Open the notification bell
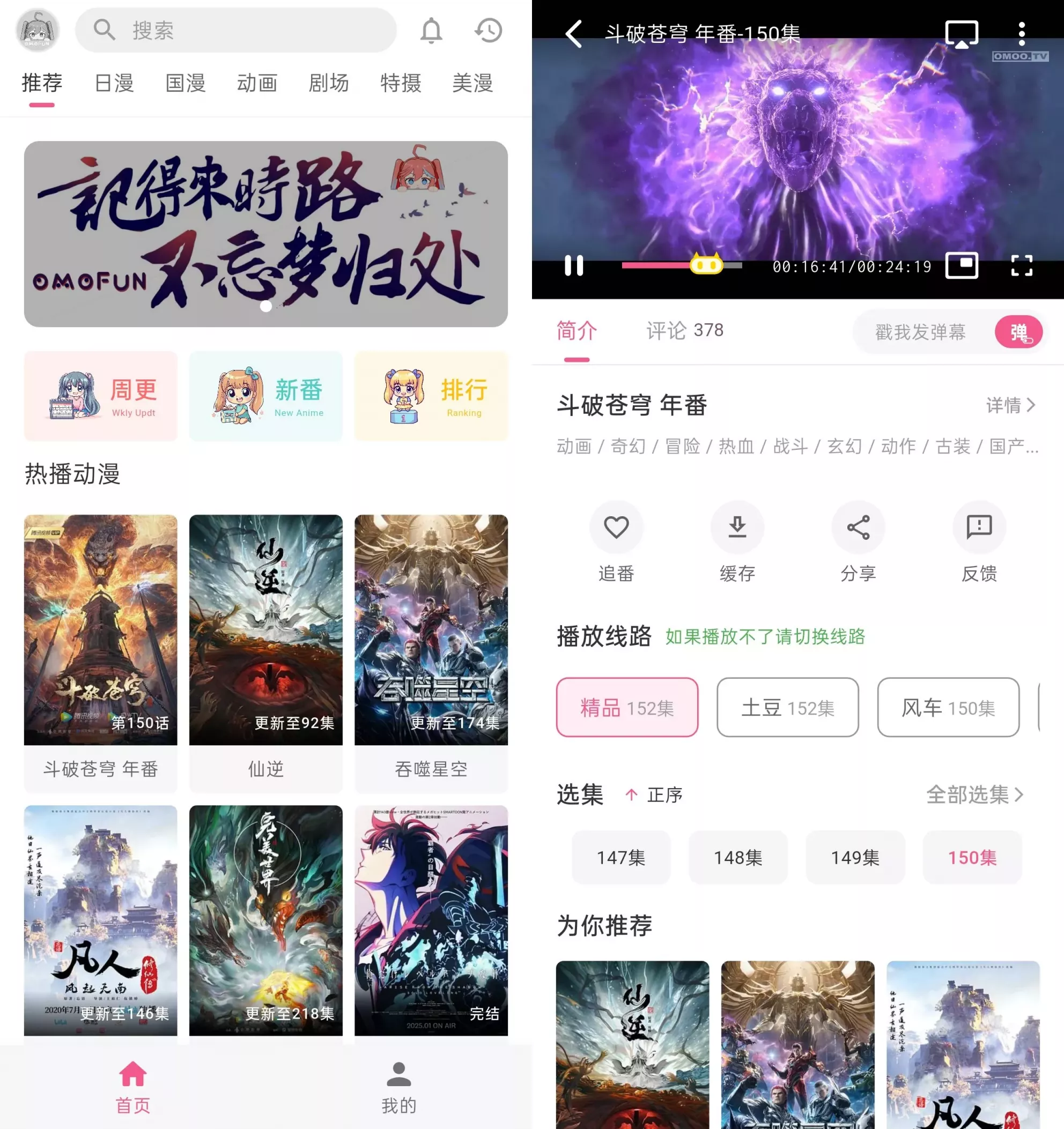Viewport: 1064px width, 1129px height. coord(430,31)
